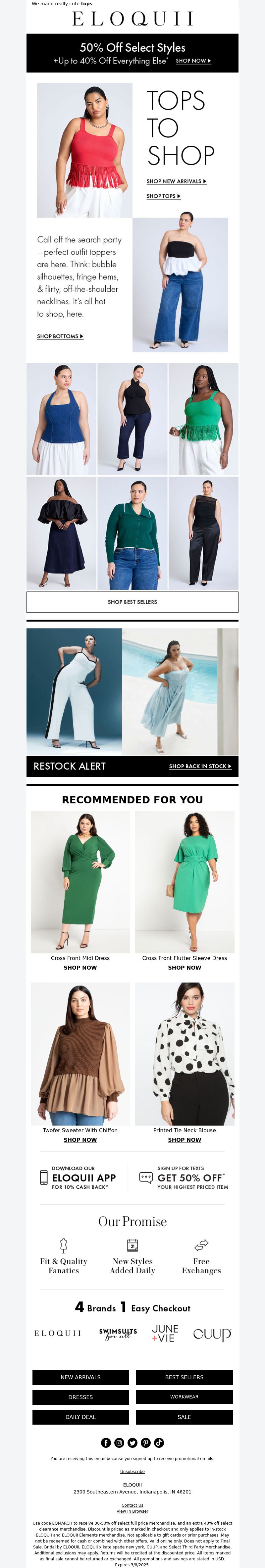Viewport: 265px width, 1568px height.
Task: Tap the Unsubscribe link
Action: pos(132,1471)
